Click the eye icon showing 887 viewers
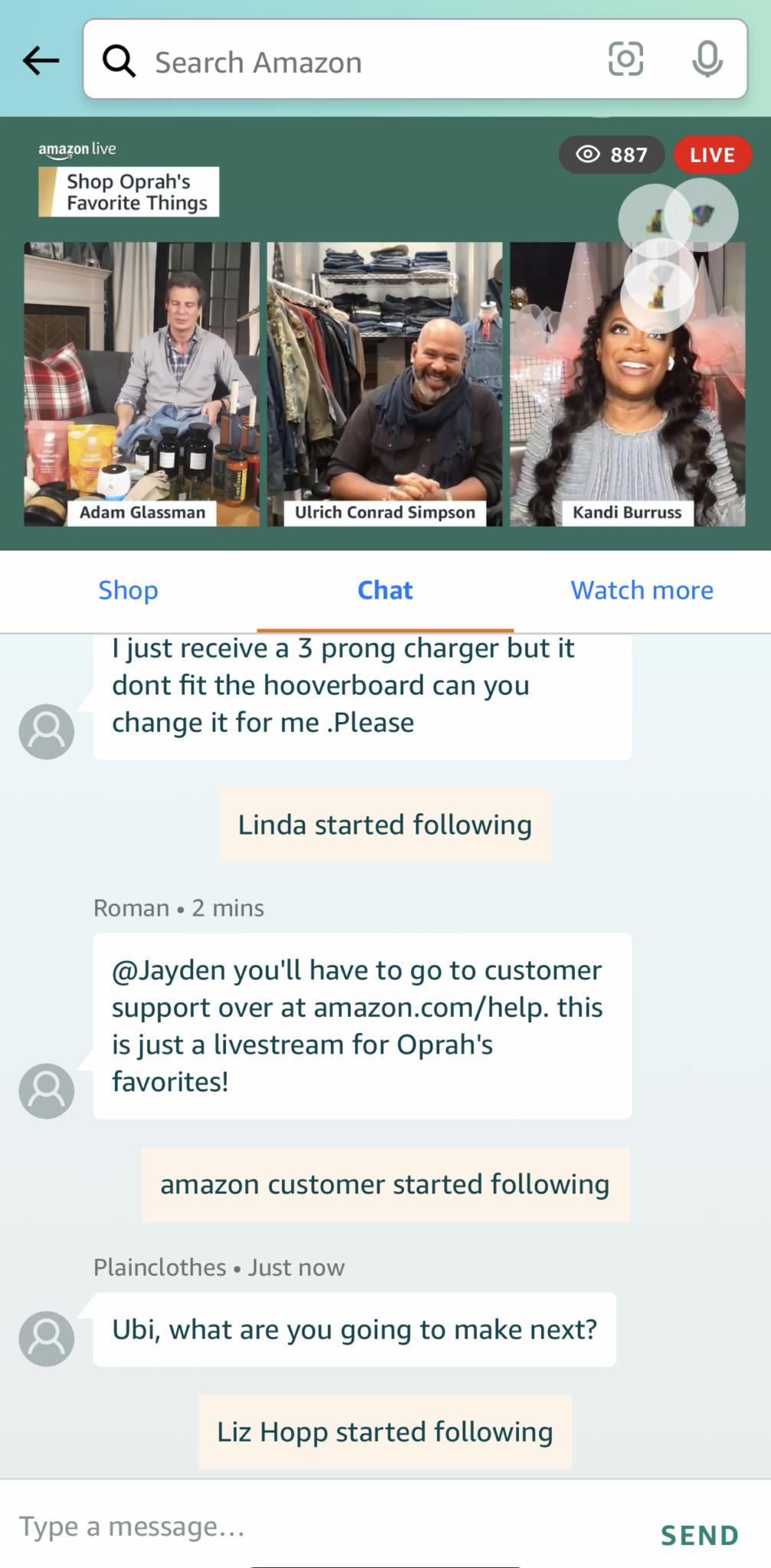 586,154
